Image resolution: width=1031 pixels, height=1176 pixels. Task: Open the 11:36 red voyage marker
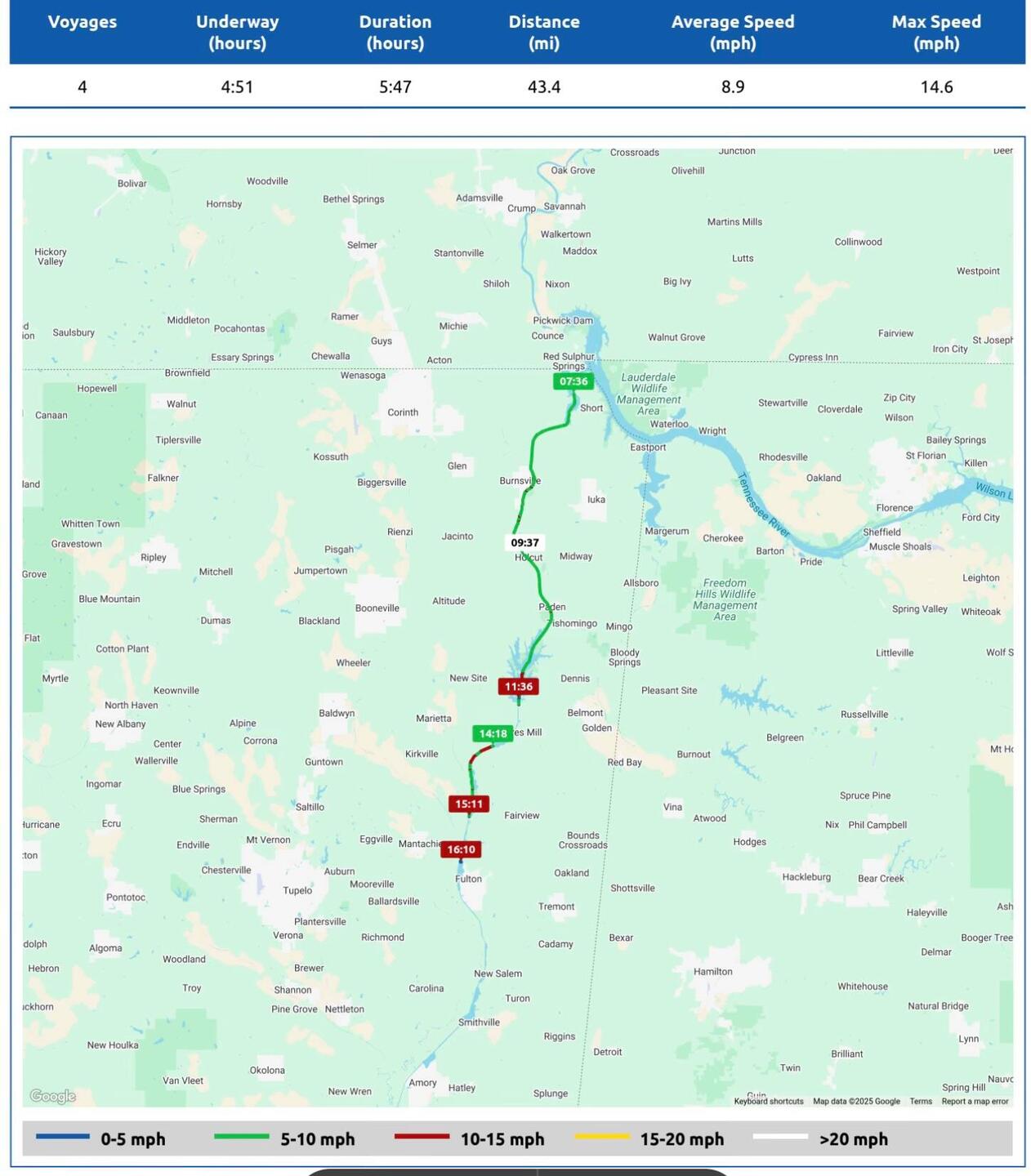pos(518,686)
